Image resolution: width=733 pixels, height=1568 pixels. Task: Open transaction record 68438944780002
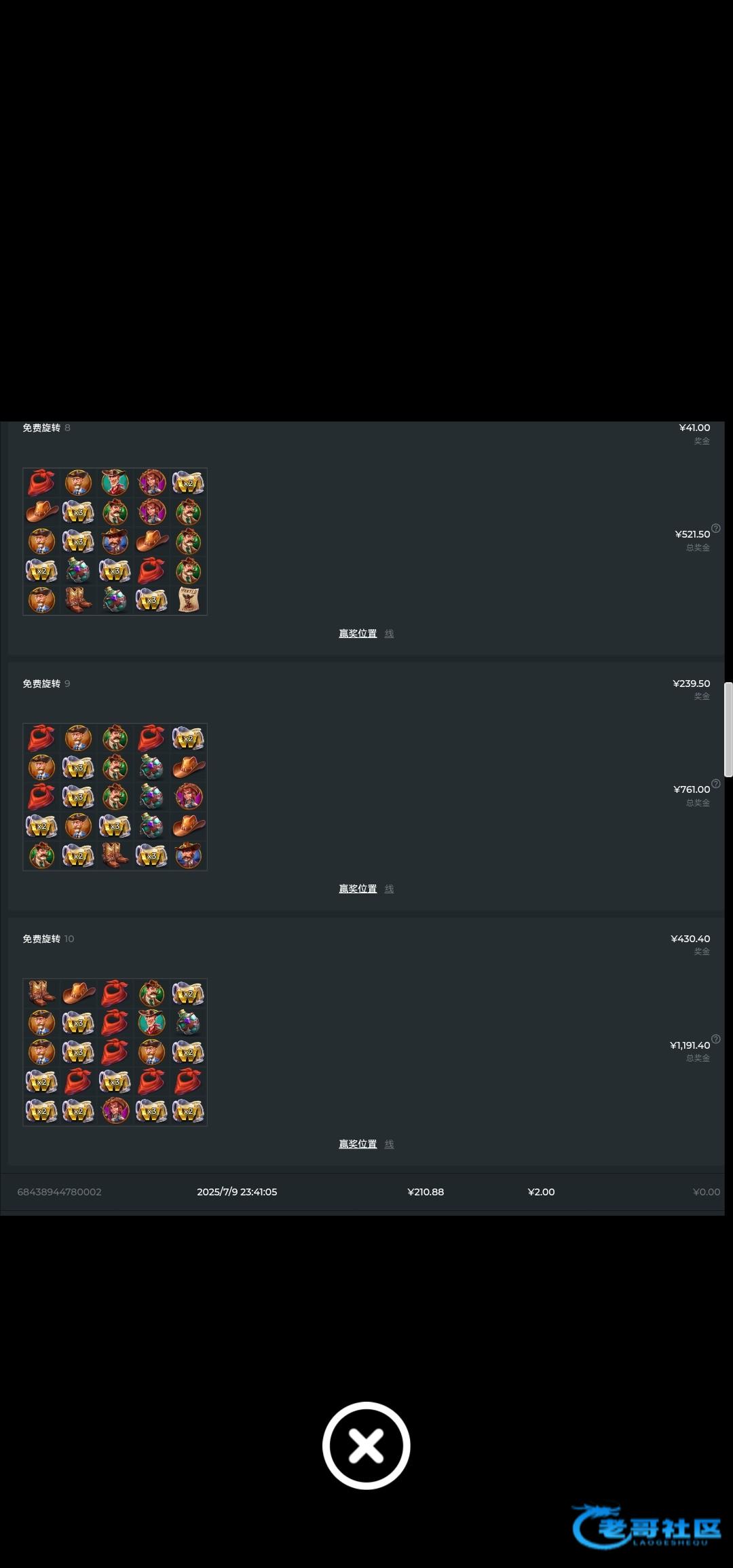coord(59,1192)
